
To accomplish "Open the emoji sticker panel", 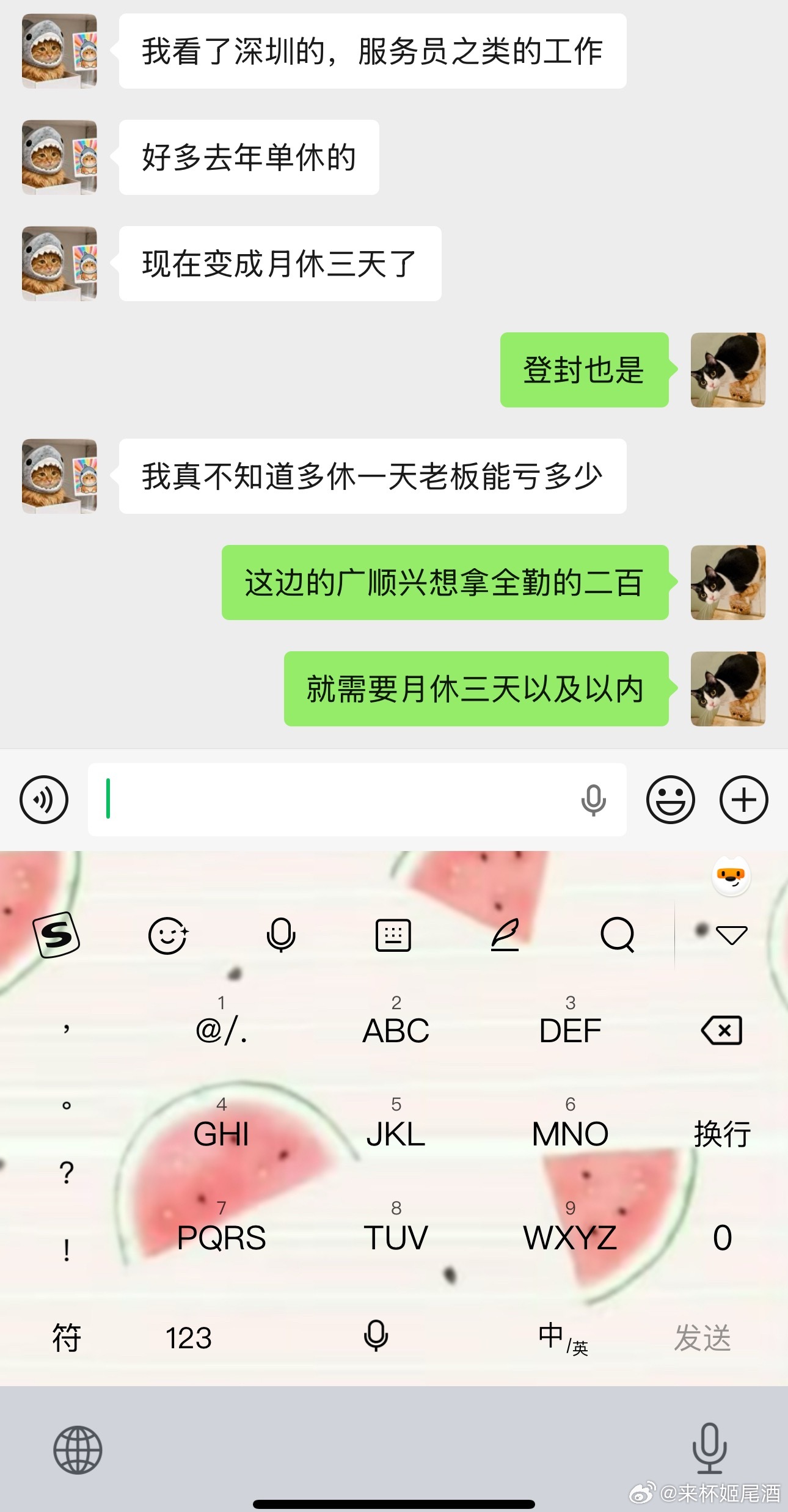I will pyautogui.click(x=670, y=799).
